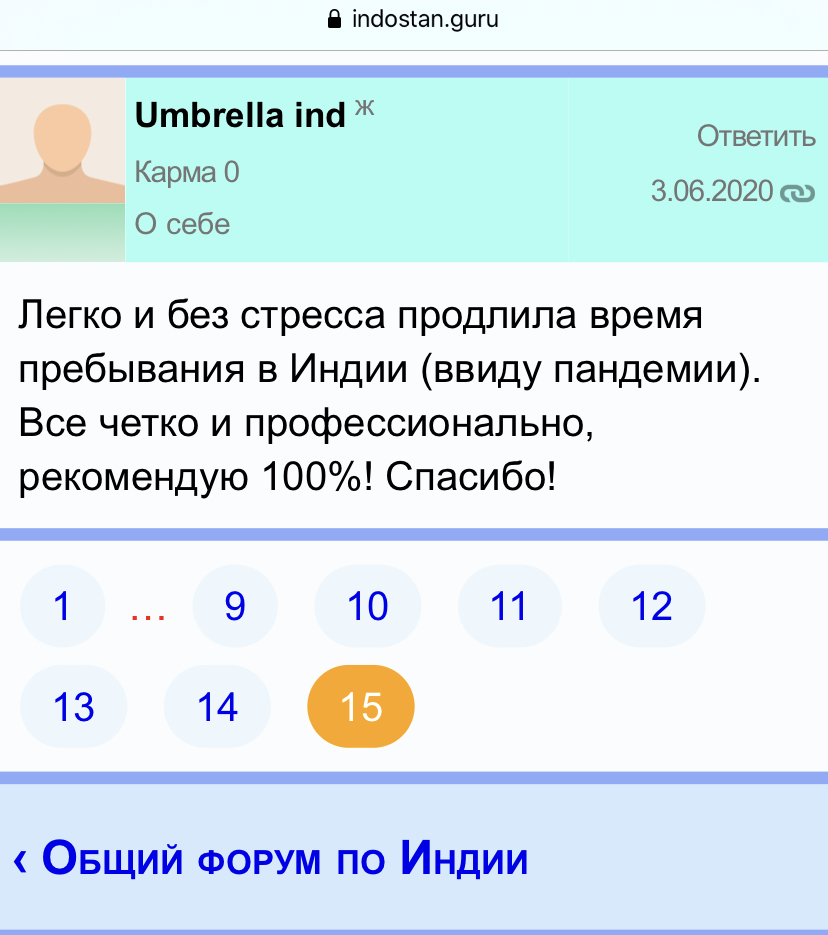Navigate to page 13
Viewport: 828px width, 935px height.
pyautogui.click(x=74, y=707)
